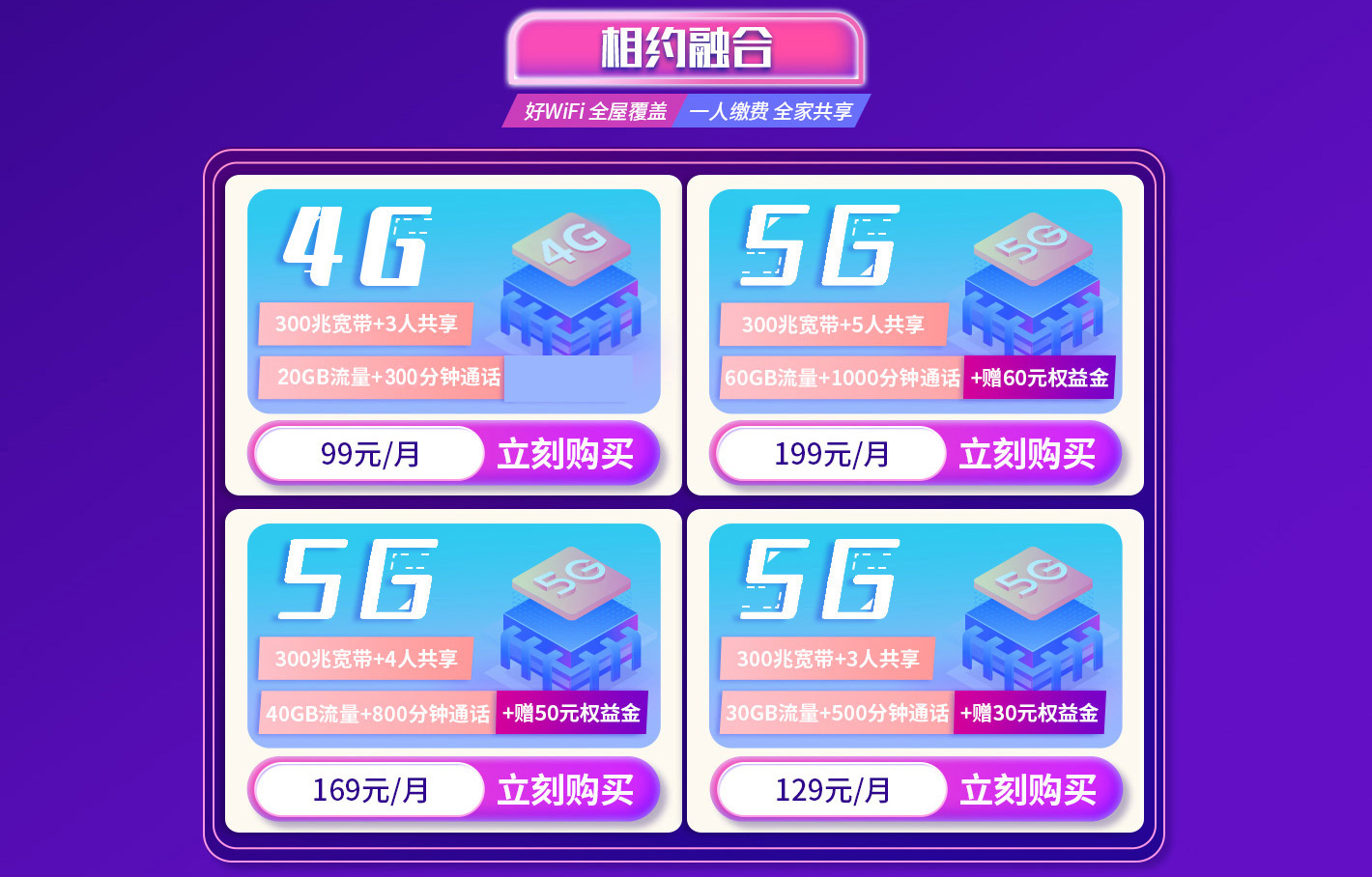Buy the 169元/月 5G plan
The width and height of the screenshot is (1372, 877).
pyautogui.click(x=565, y=790)
